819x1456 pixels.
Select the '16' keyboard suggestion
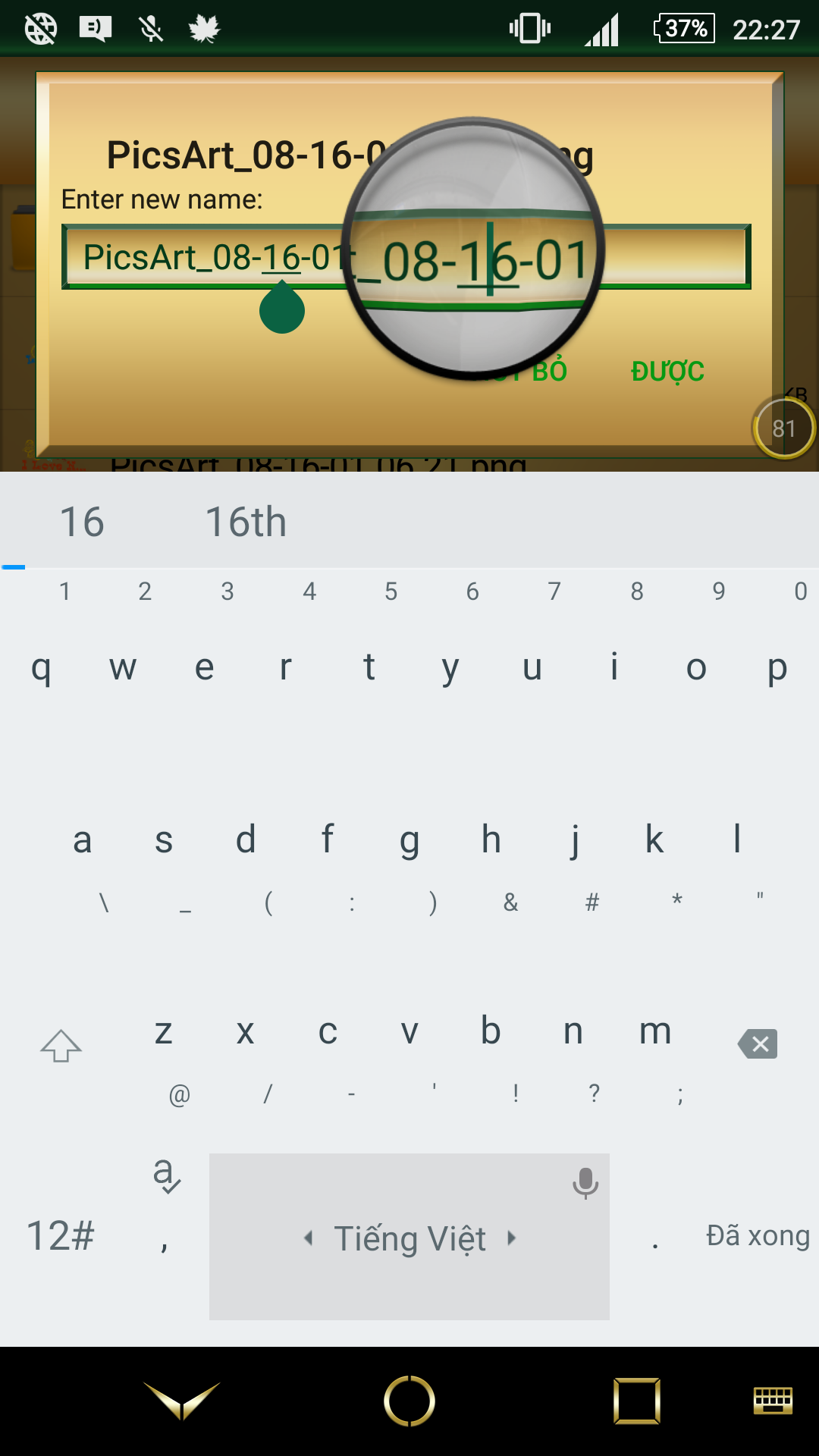pos(82,522)
